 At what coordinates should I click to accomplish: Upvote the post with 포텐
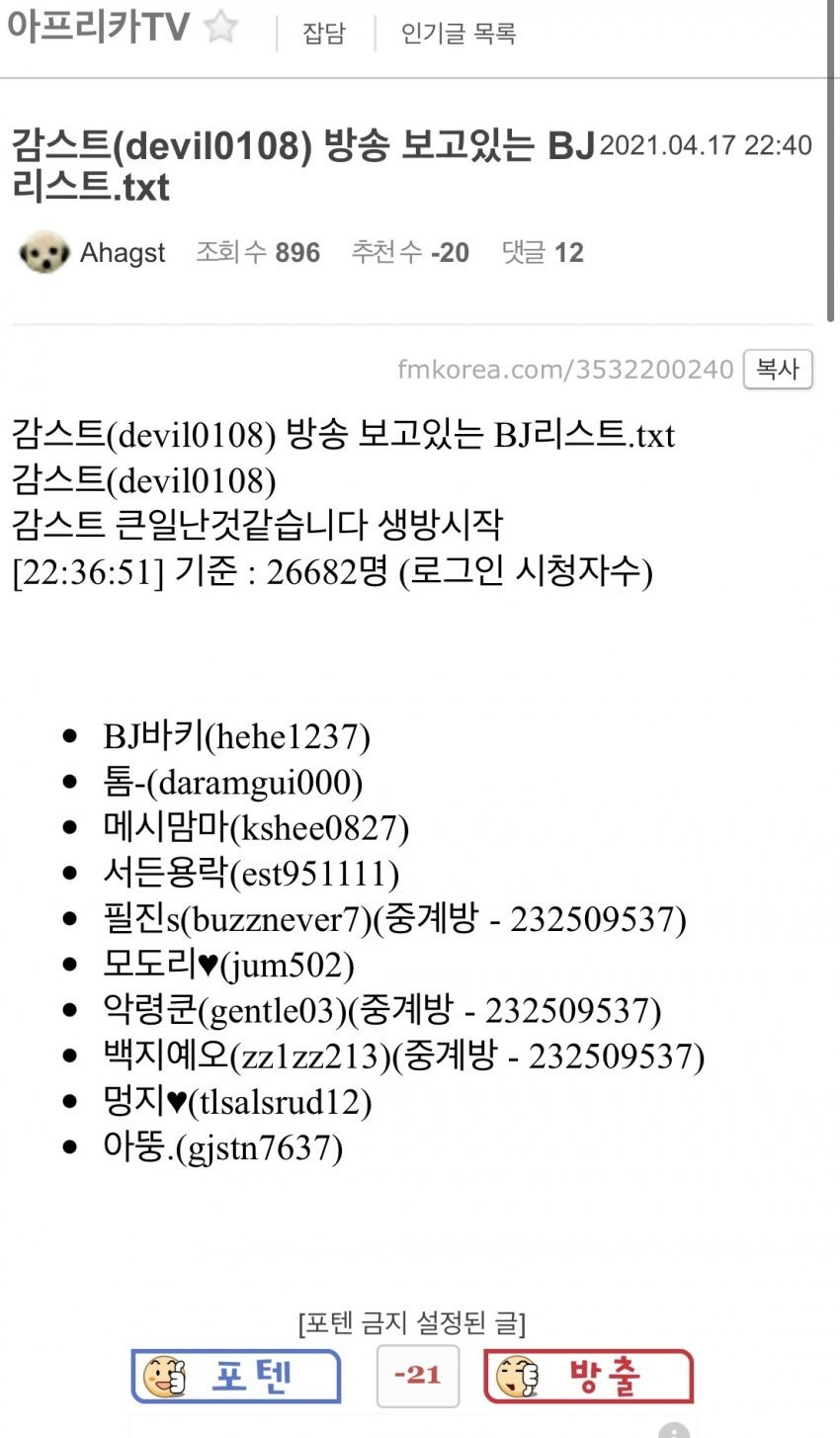point(236,1376)
